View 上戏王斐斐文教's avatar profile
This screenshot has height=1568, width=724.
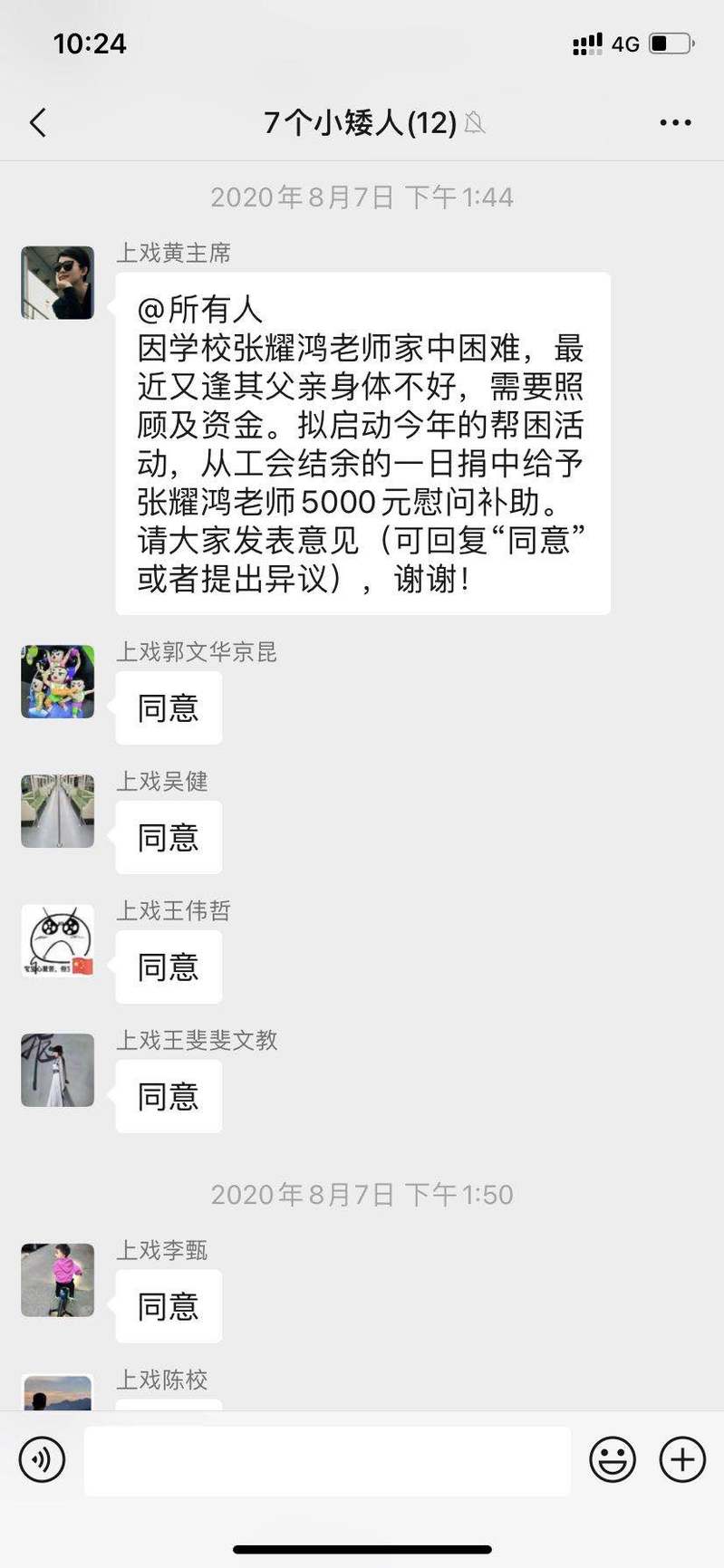[x=58, y=1070]
